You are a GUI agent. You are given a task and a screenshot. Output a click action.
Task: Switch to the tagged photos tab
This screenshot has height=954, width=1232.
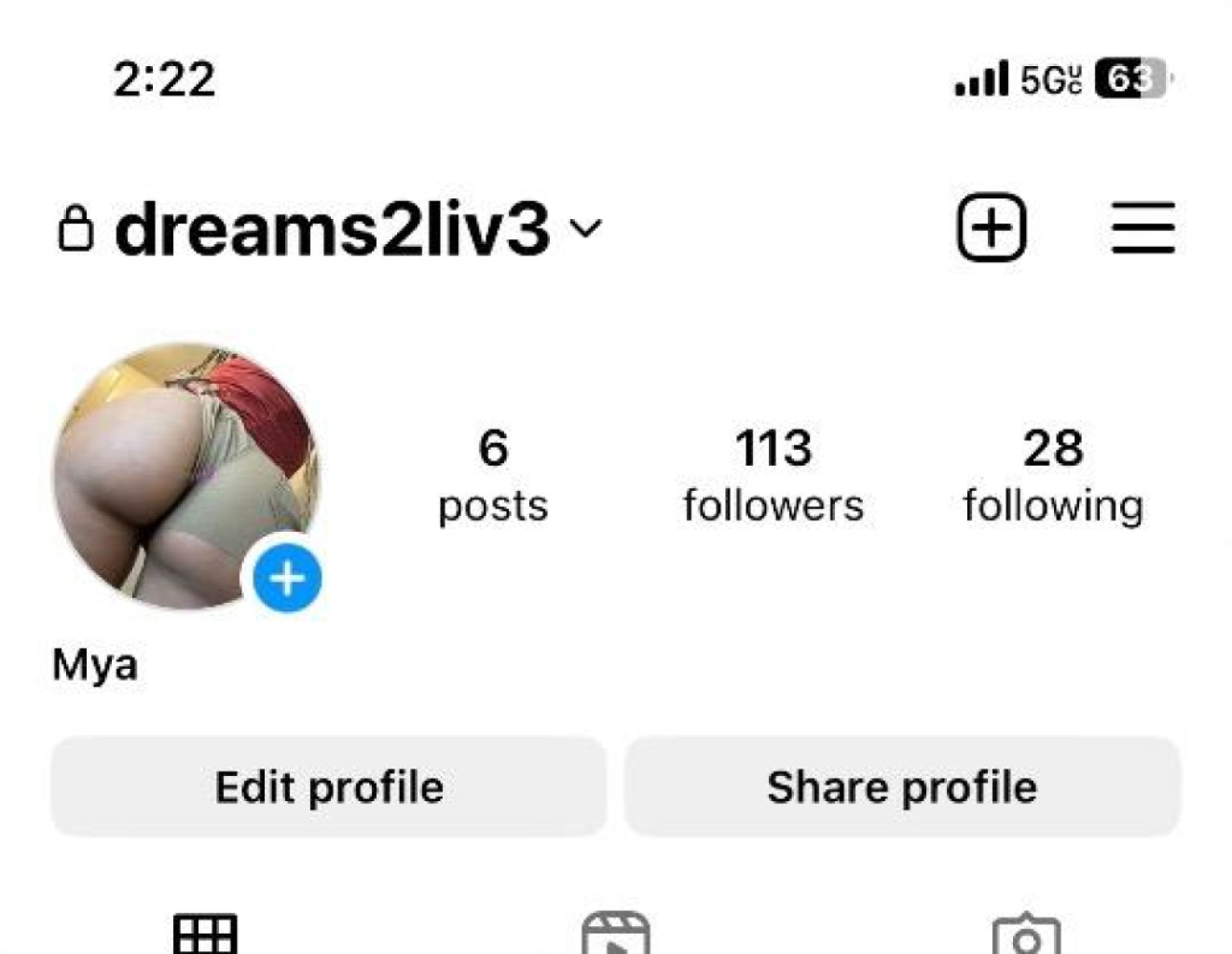(x=1026, y=934)
